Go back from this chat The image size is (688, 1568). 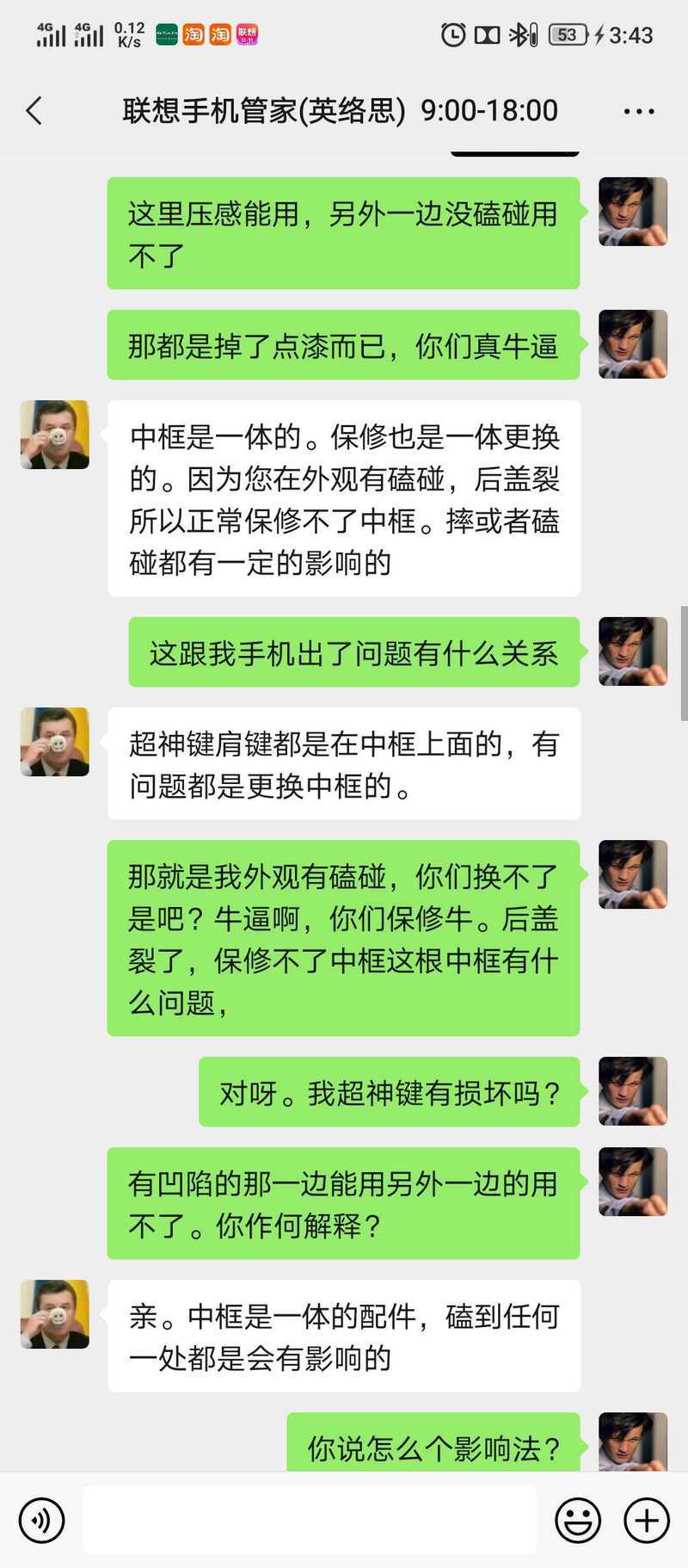[34, 110]
